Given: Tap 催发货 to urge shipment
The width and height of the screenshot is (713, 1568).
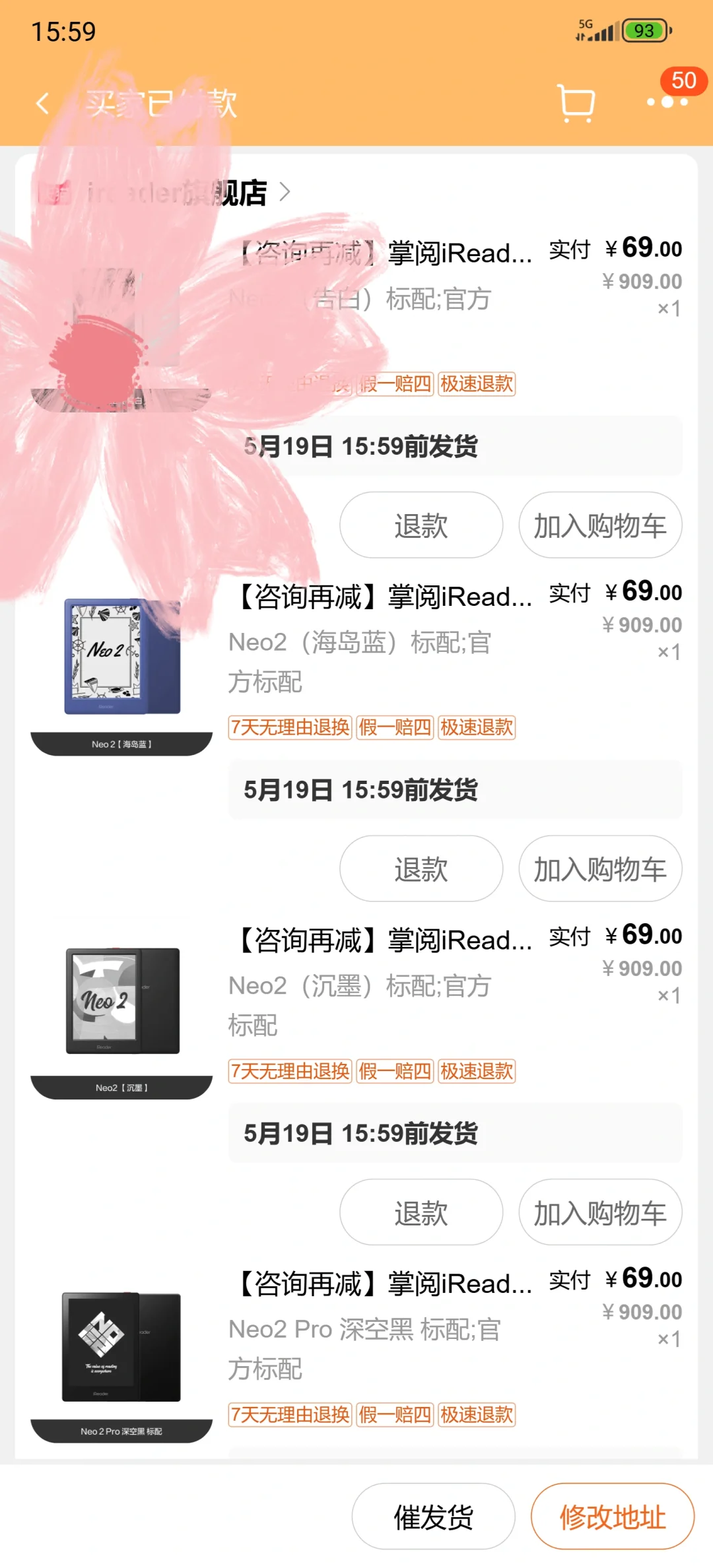Looking at the screenshot, I should coord(433,1517).
